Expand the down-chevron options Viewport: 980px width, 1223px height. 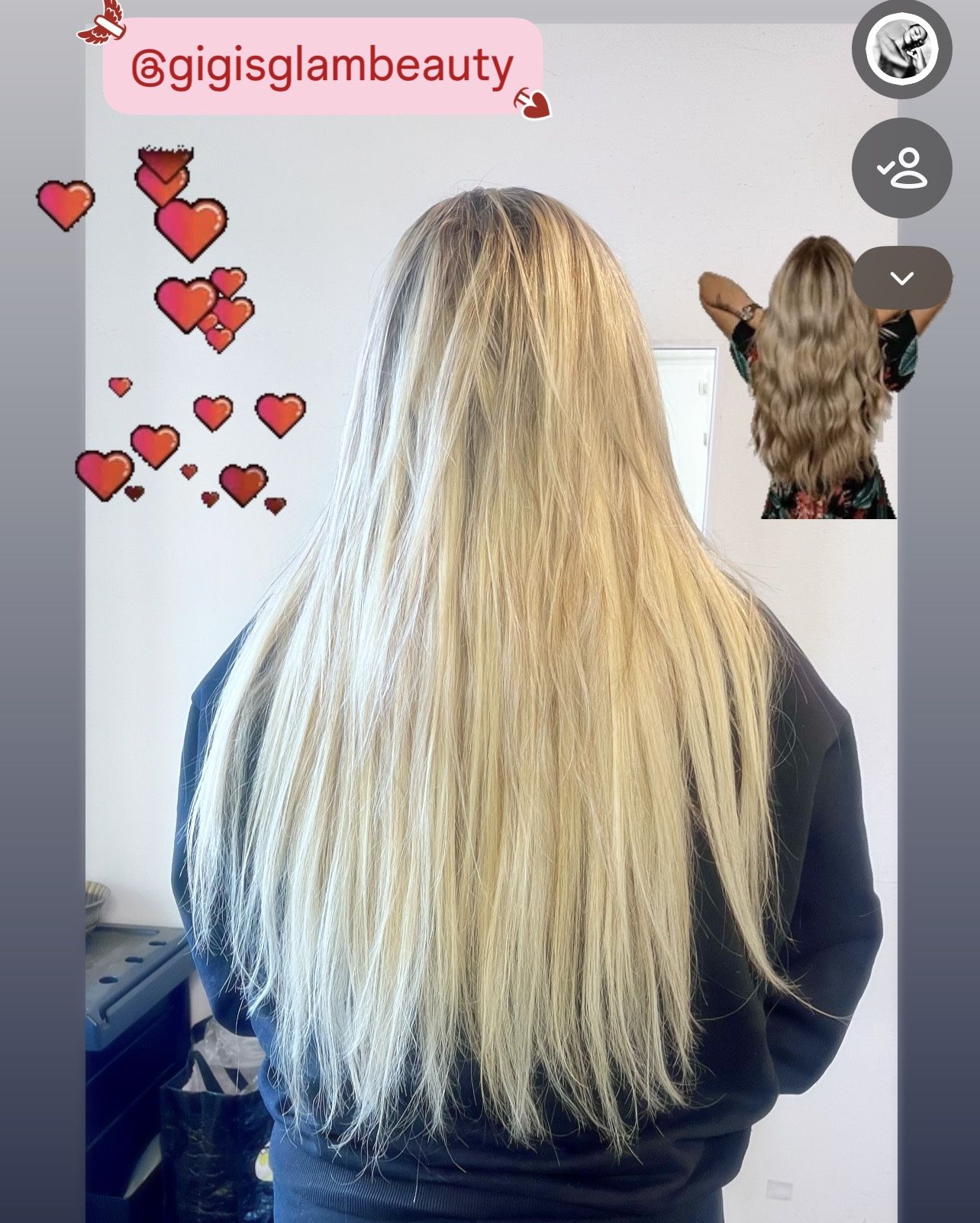point(902,278)
